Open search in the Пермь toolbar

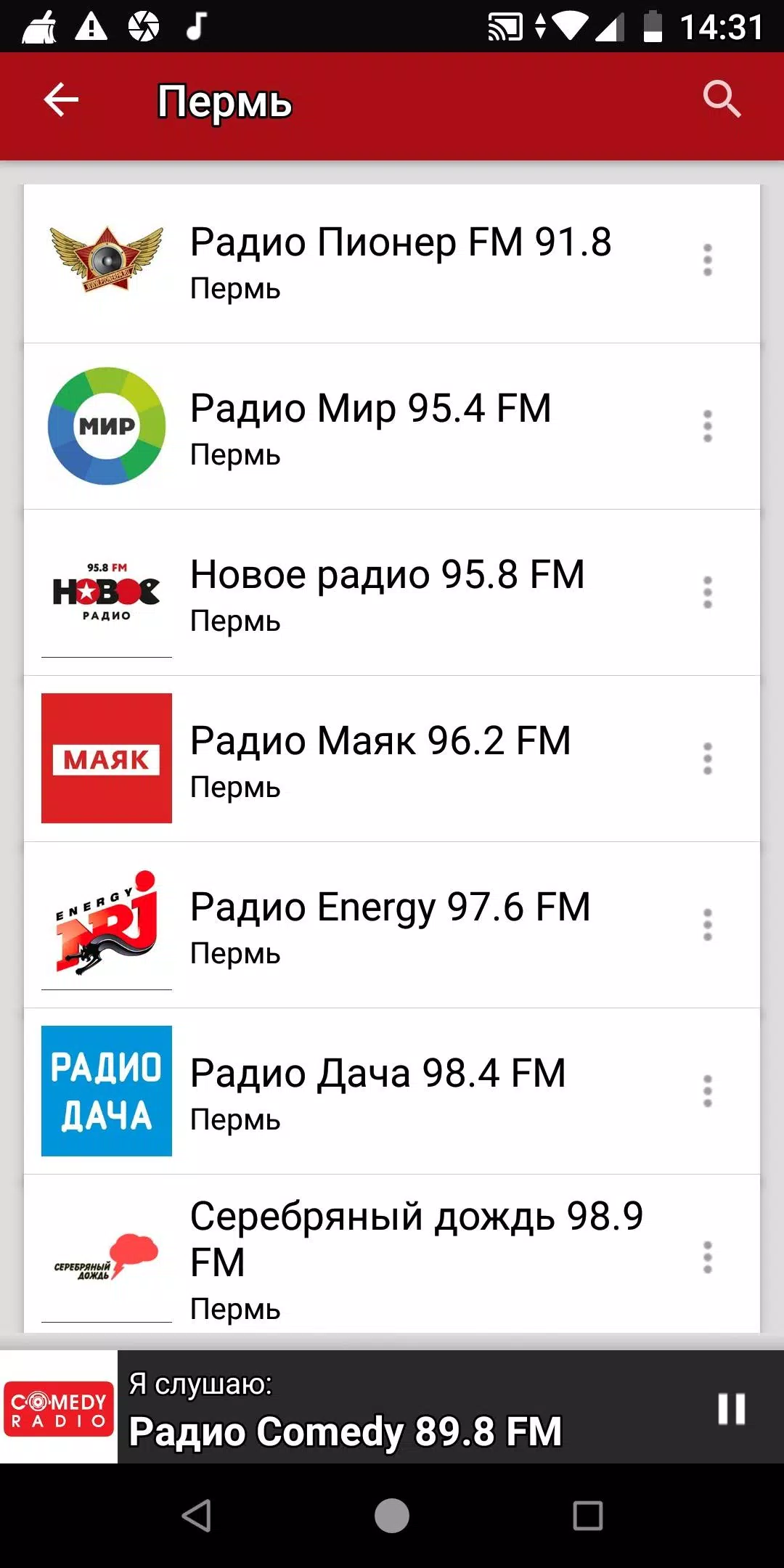click(x=722, y=99)
